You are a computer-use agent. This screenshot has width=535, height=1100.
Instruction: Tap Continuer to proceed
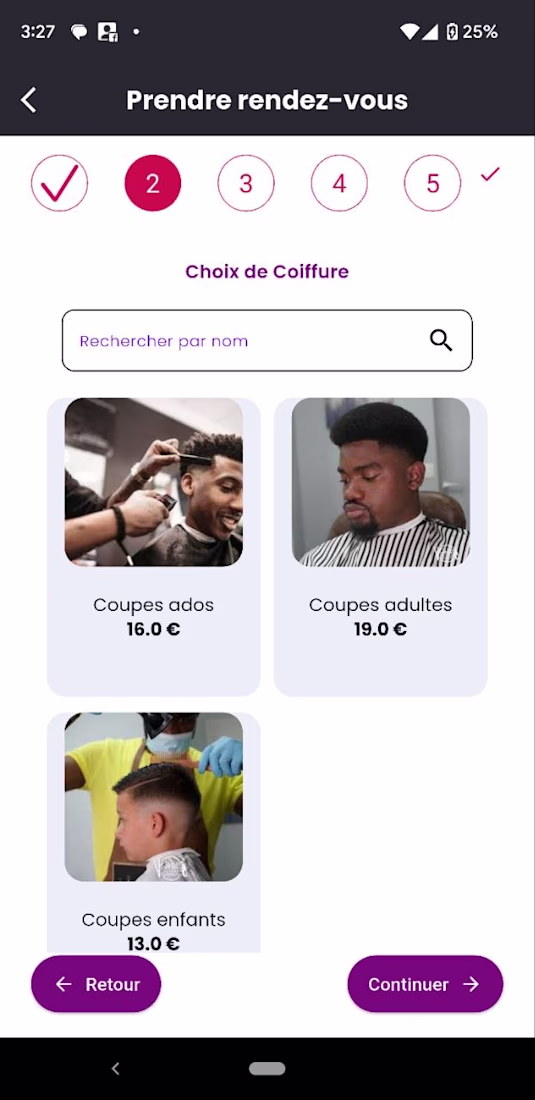[425, 984]
